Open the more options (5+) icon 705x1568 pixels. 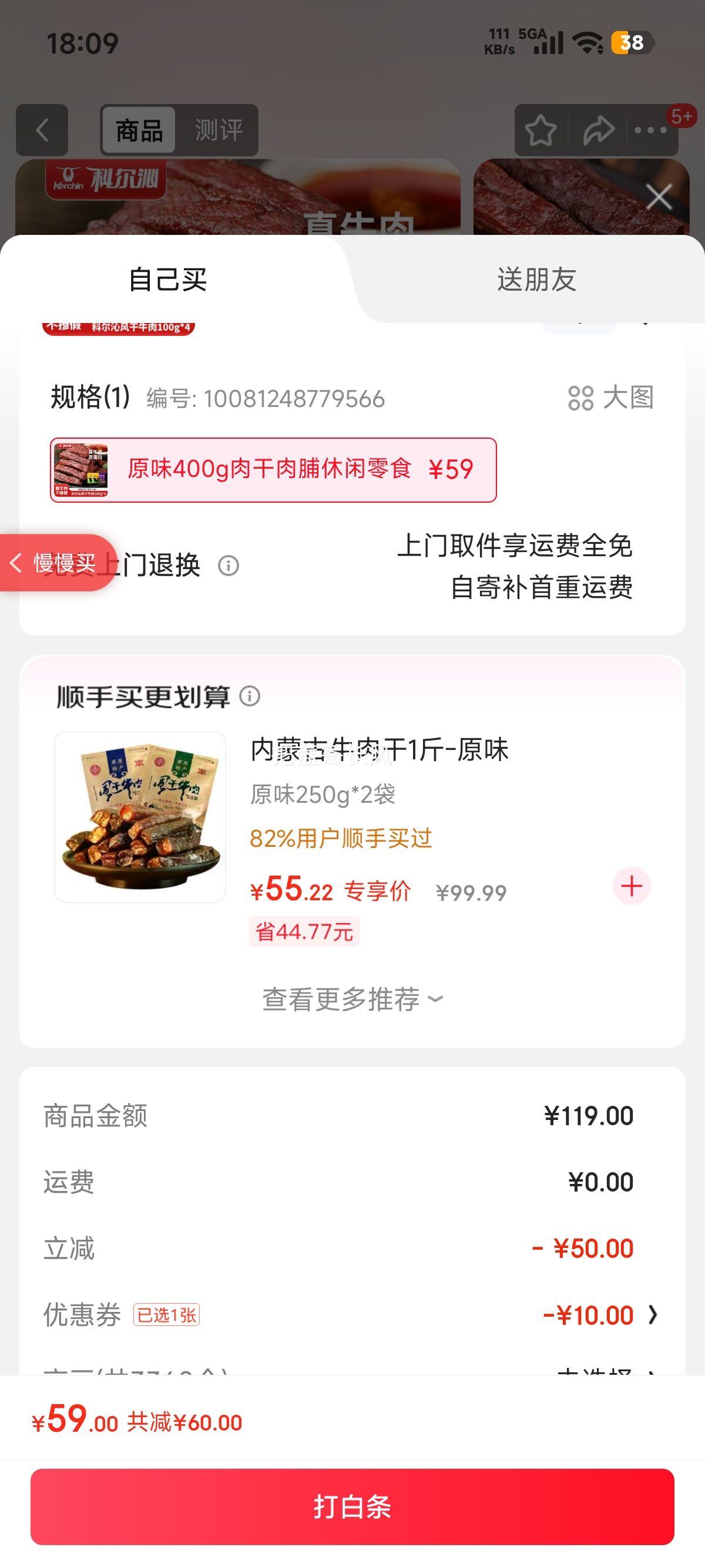tap(650, 130)
